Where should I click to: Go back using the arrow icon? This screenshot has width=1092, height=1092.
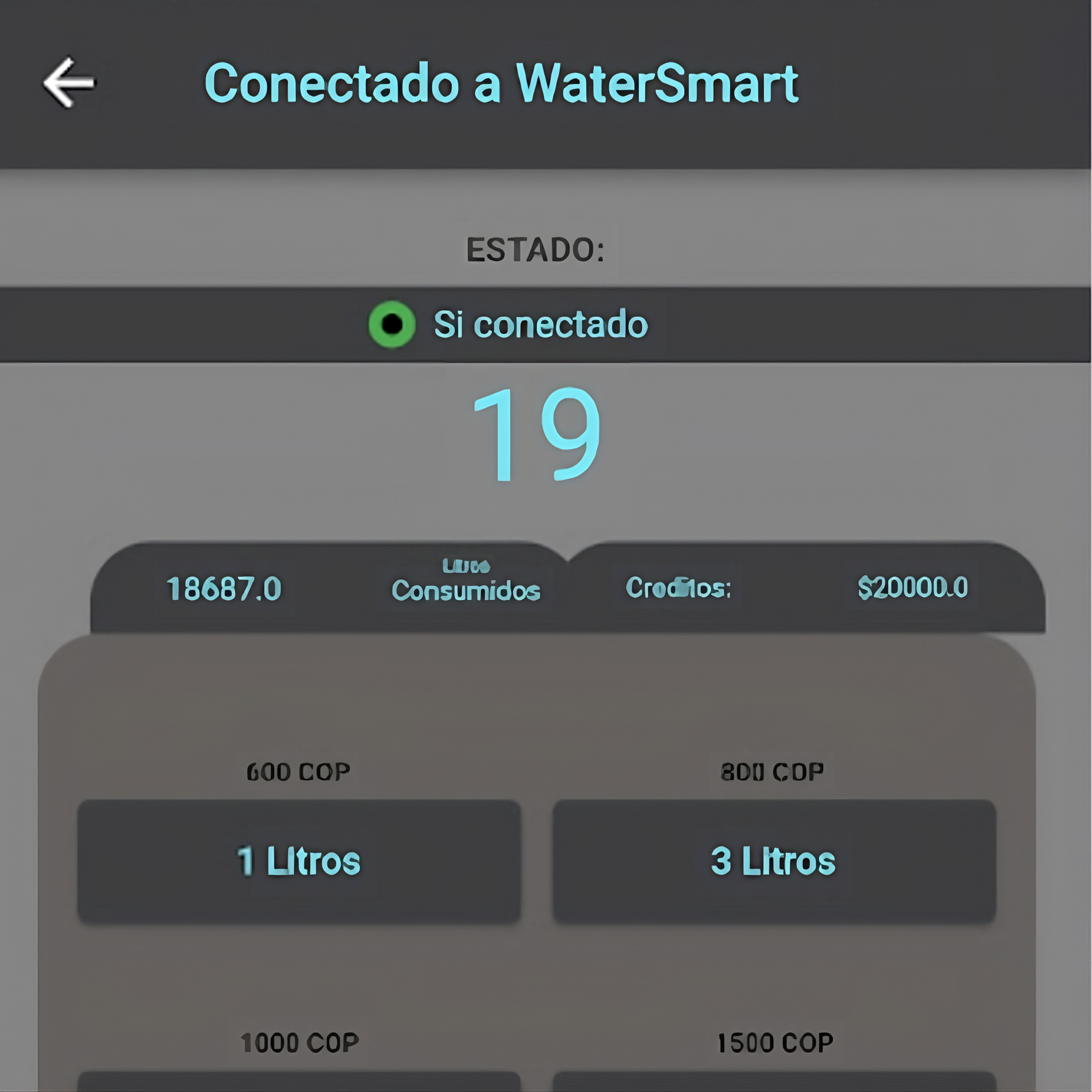click(69, 83)
